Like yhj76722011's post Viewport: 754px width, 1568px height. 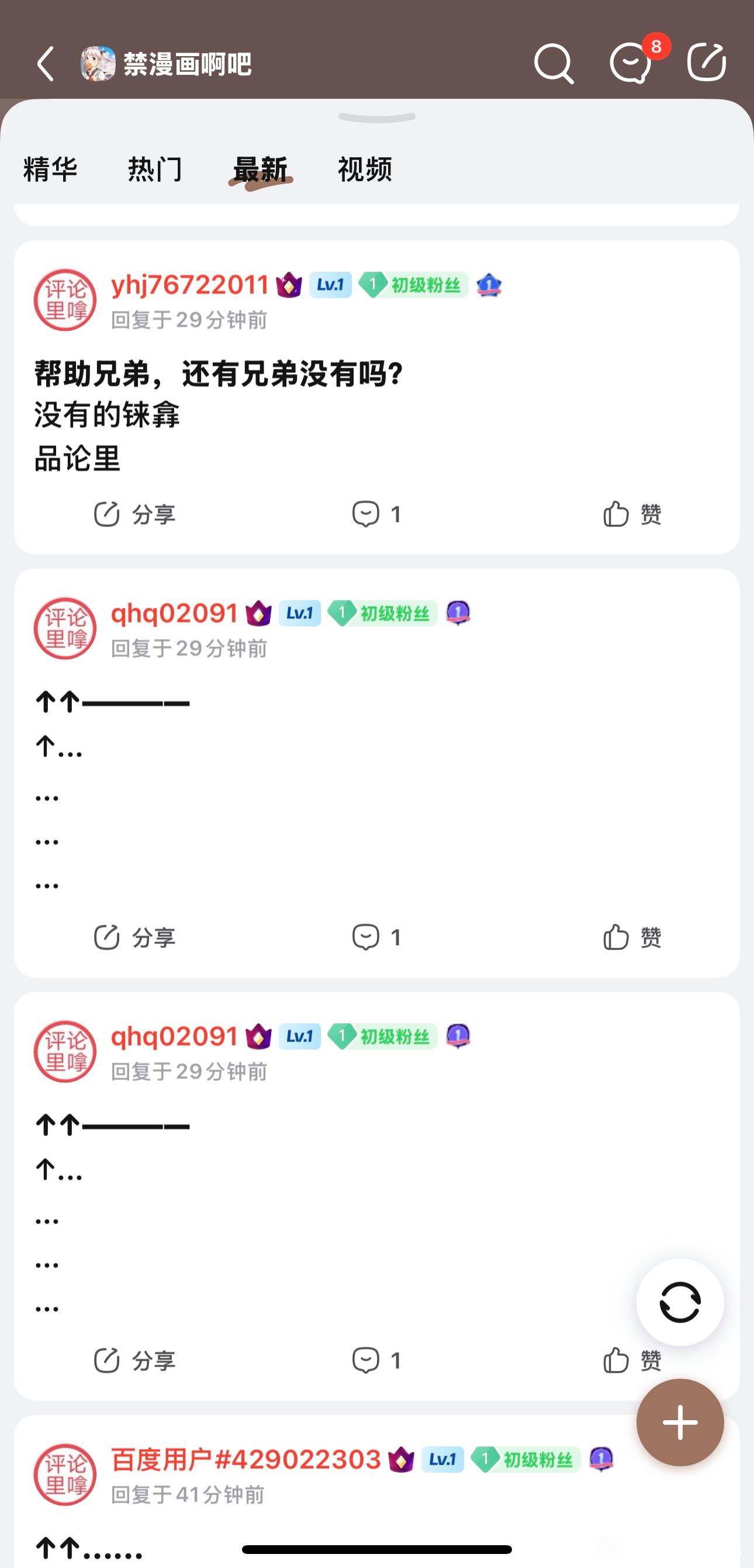click(632, 514)
